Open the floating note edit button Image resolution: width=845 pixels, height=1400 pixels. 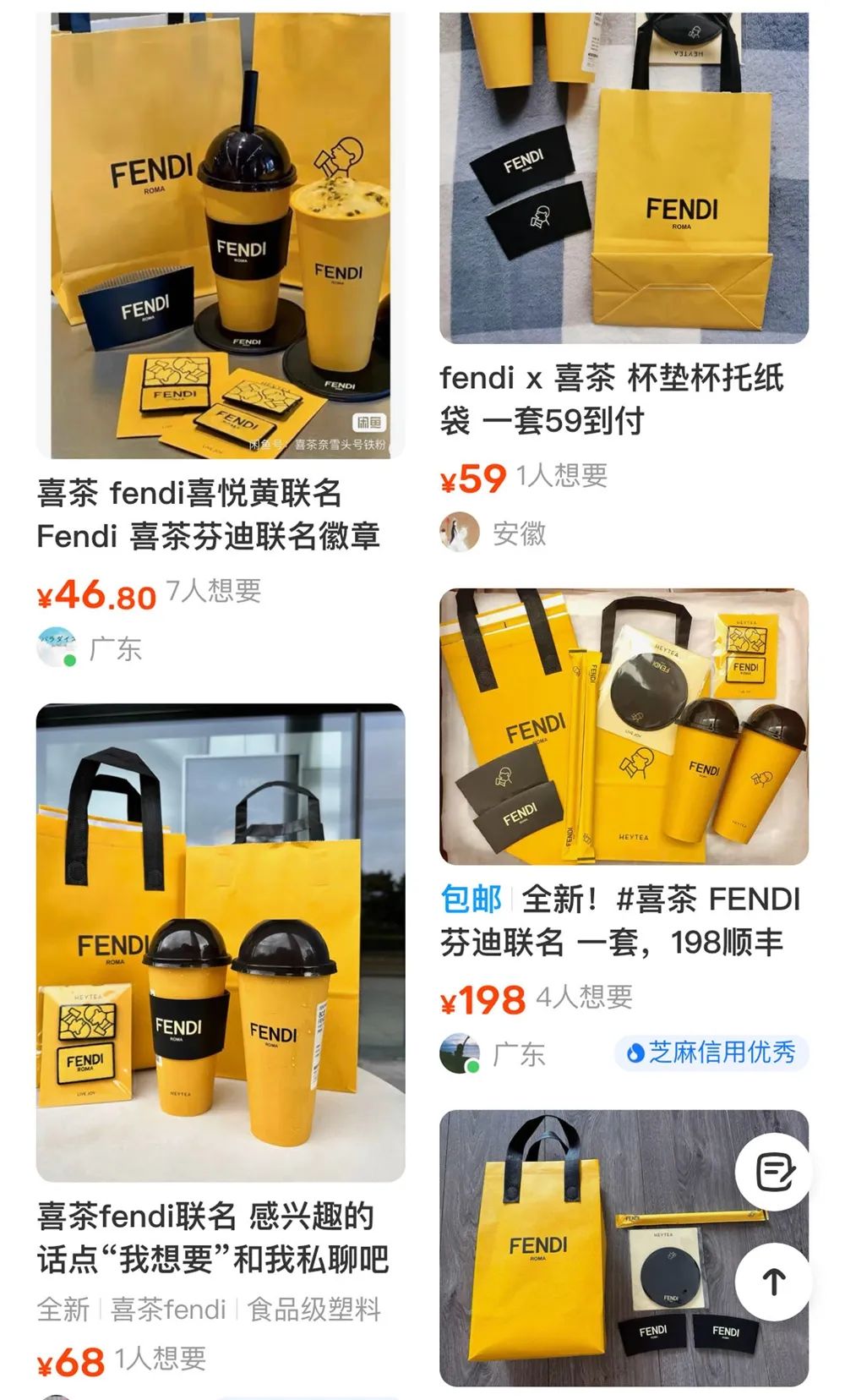click(773, 1173)
